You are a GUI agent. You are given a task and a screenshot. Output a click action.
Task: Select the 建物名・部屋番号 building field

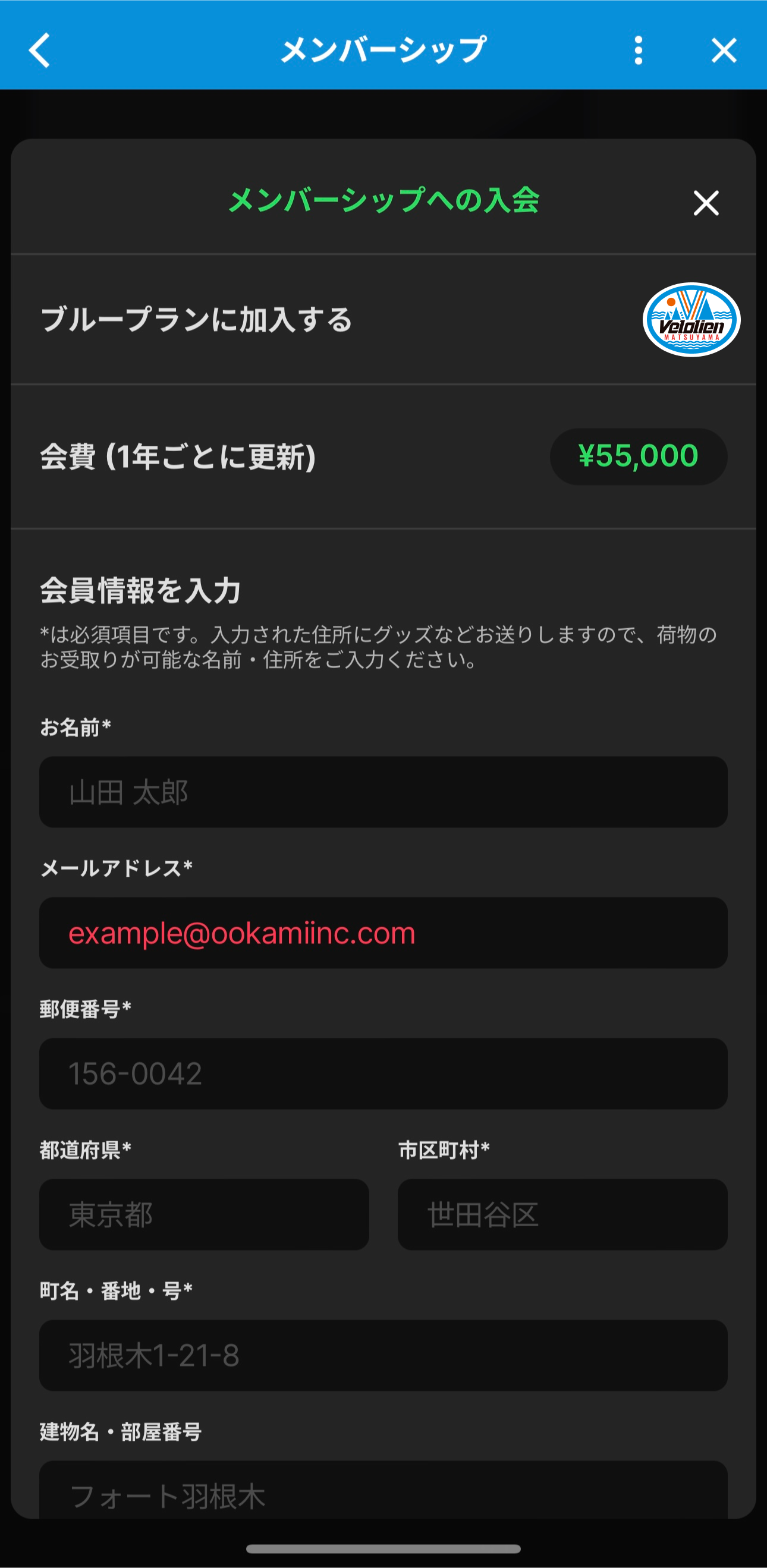click(x=383, y=1490)
